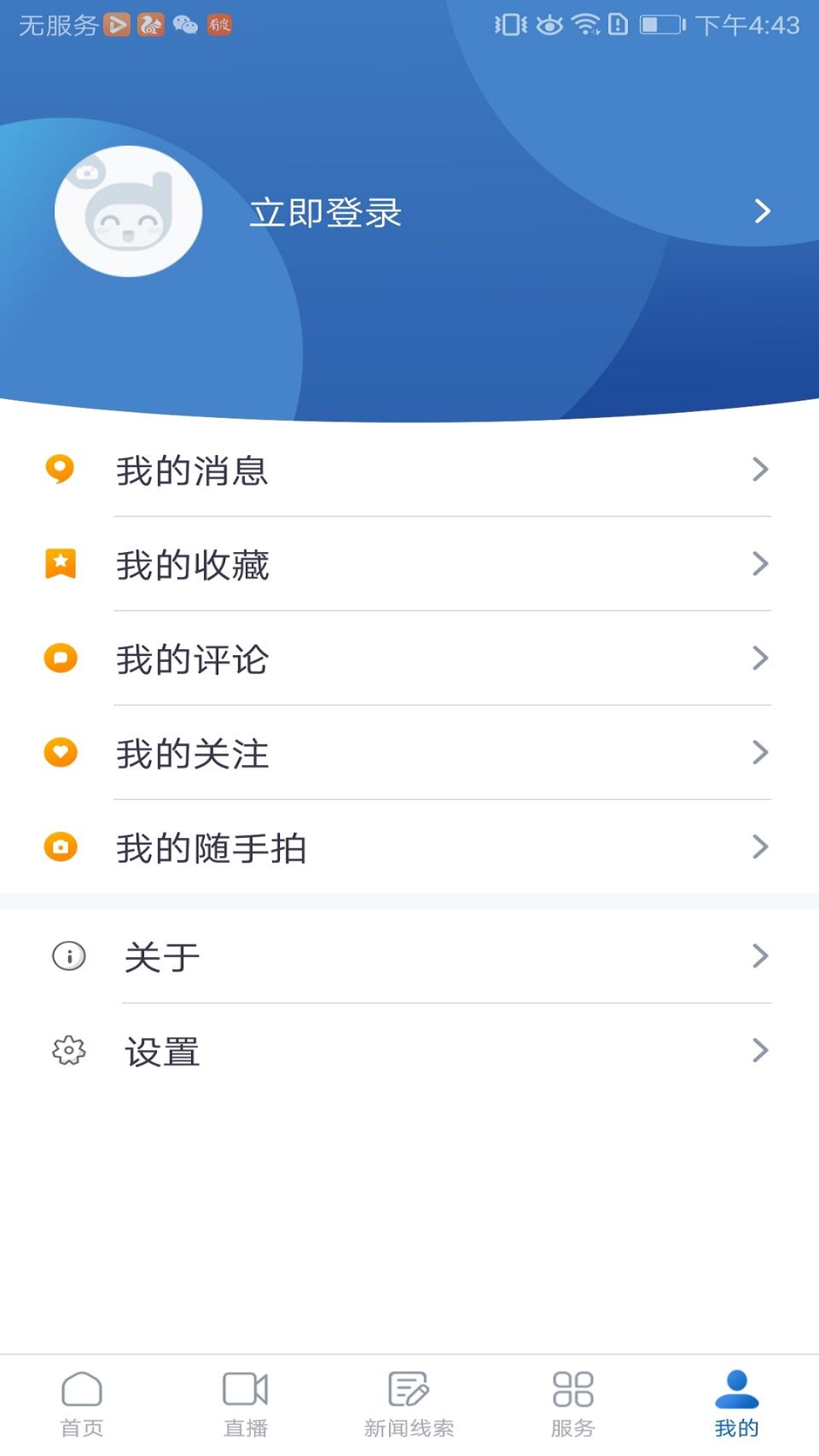View 我的评论 comments

[409, 659]
